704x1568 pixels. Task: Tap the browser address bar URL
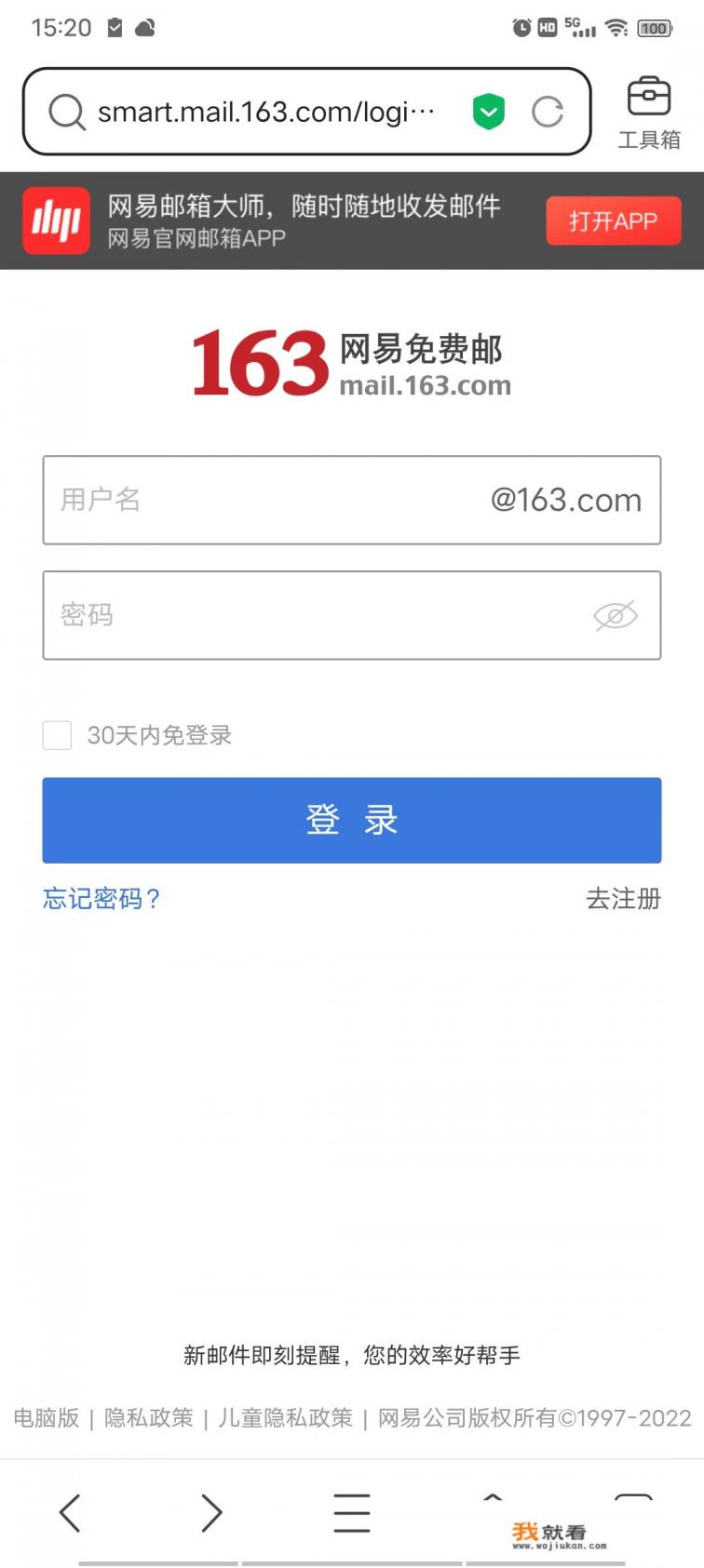tap(265, 113)
